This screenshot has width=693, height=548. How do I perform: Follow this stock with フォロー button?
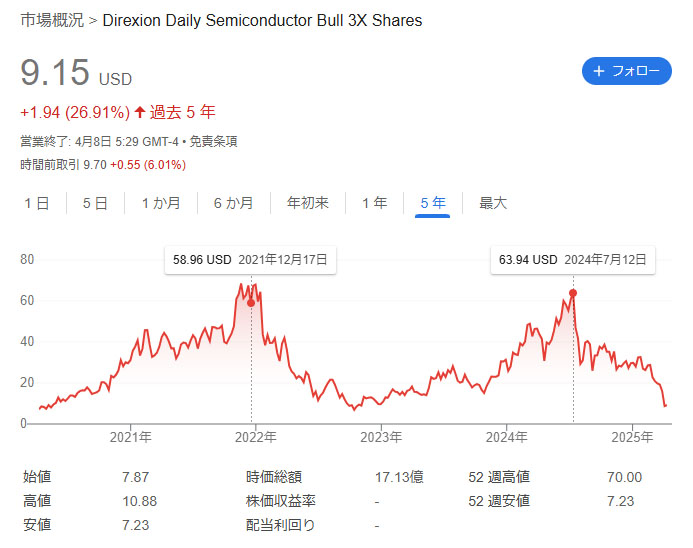tap(626, 71)
